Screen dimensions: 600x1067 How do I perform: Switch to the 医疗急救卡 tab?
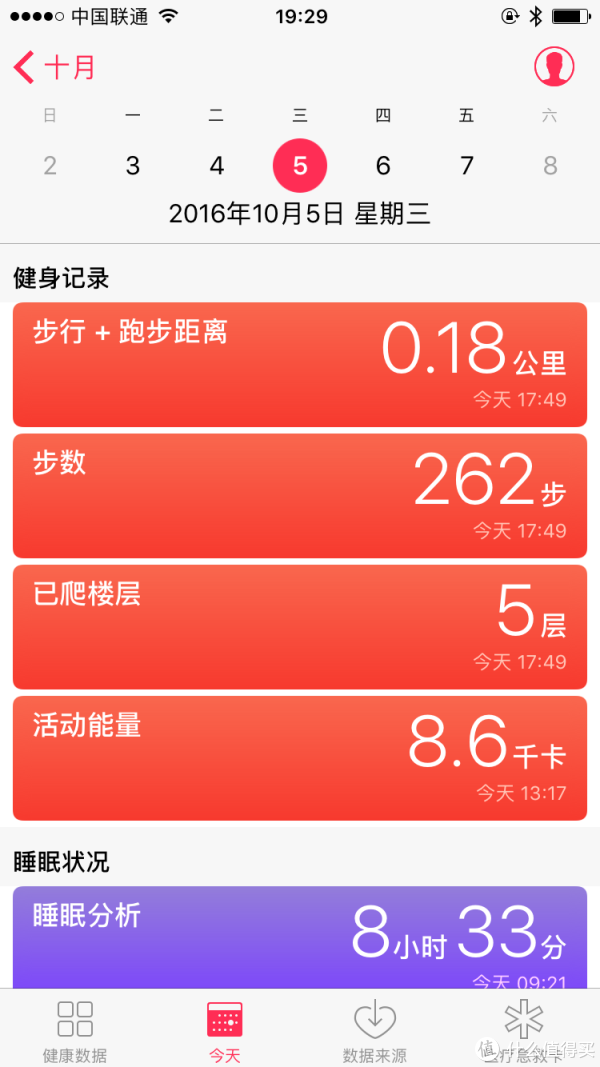tap(524, 1030)
